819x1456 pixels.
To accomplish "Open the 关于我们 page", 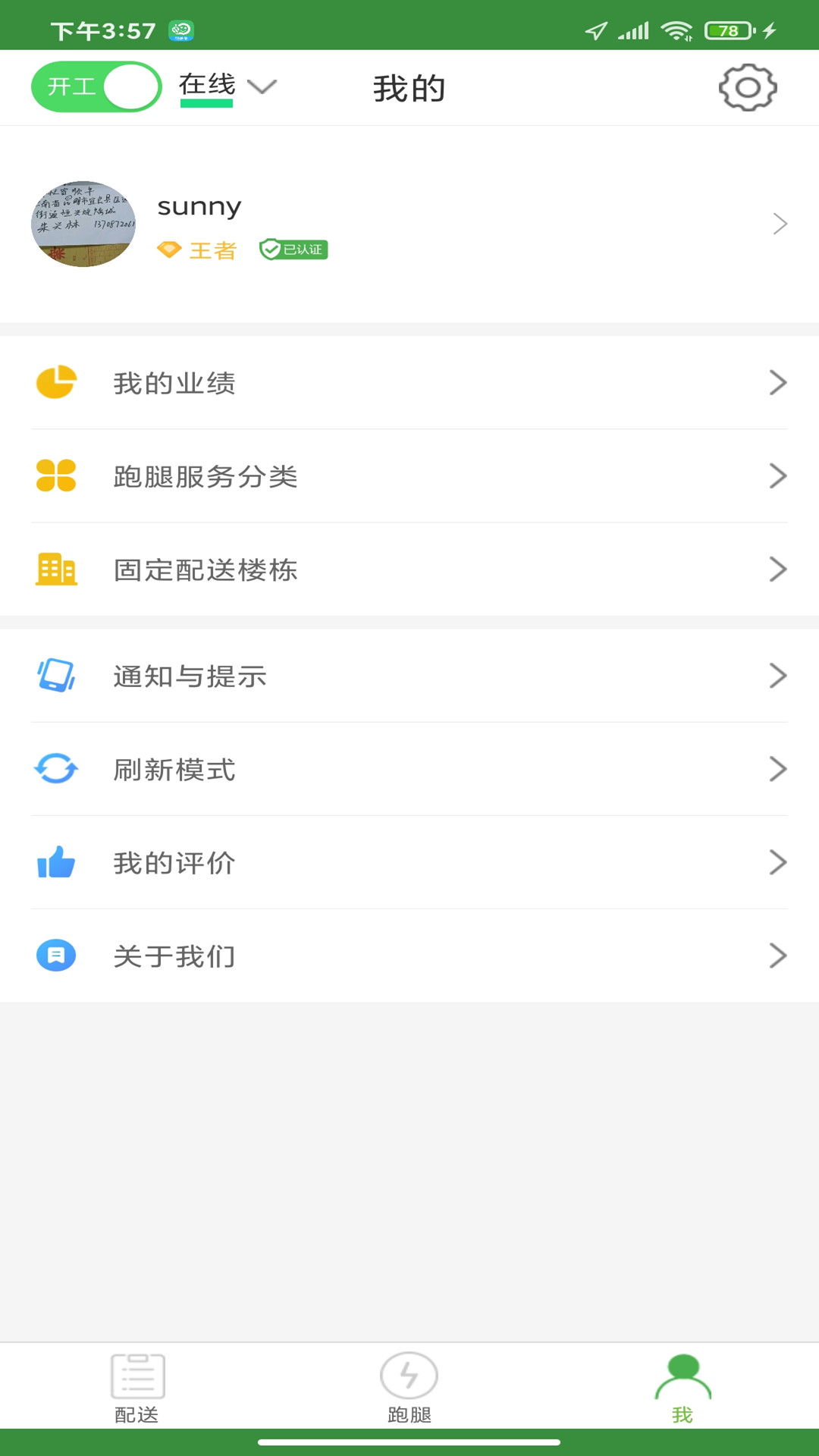I will 409,955.
